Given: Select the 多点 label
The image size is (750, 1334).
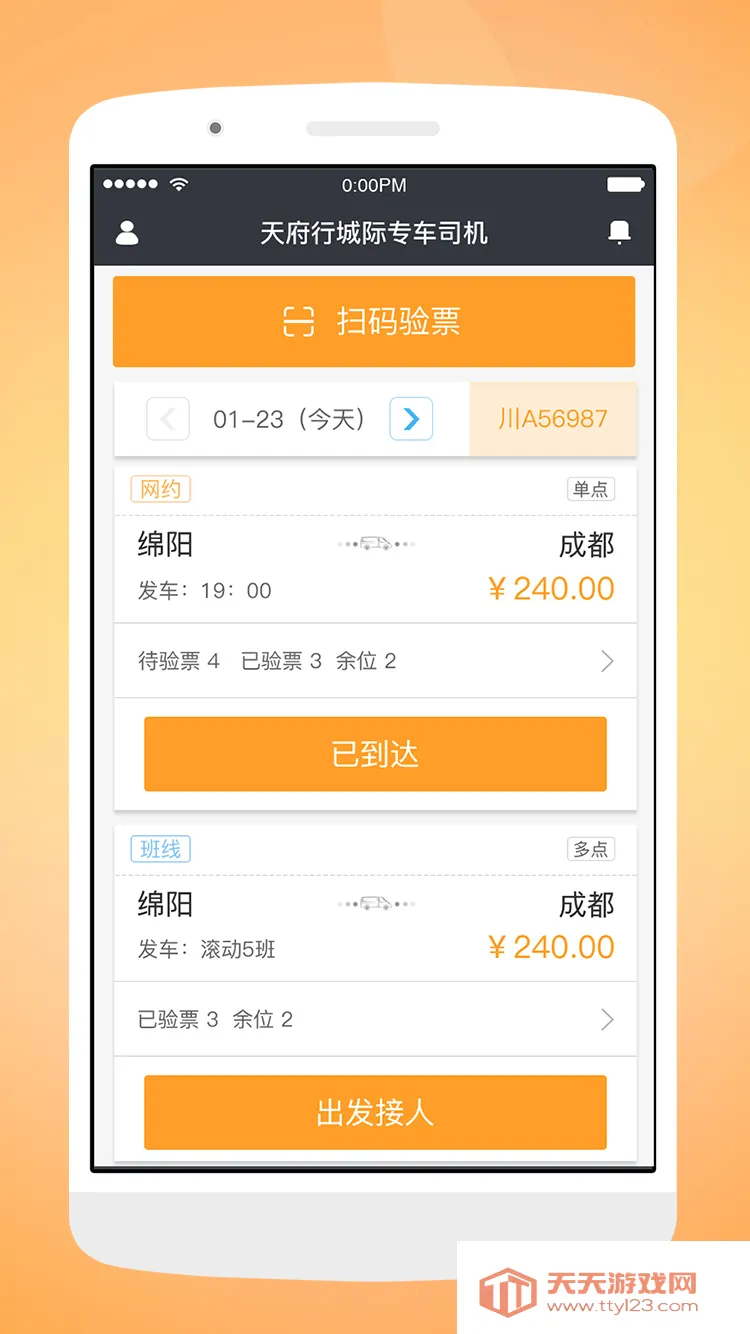Looking at the screenshot, I should pyautogui.click(x=592, y=848).
